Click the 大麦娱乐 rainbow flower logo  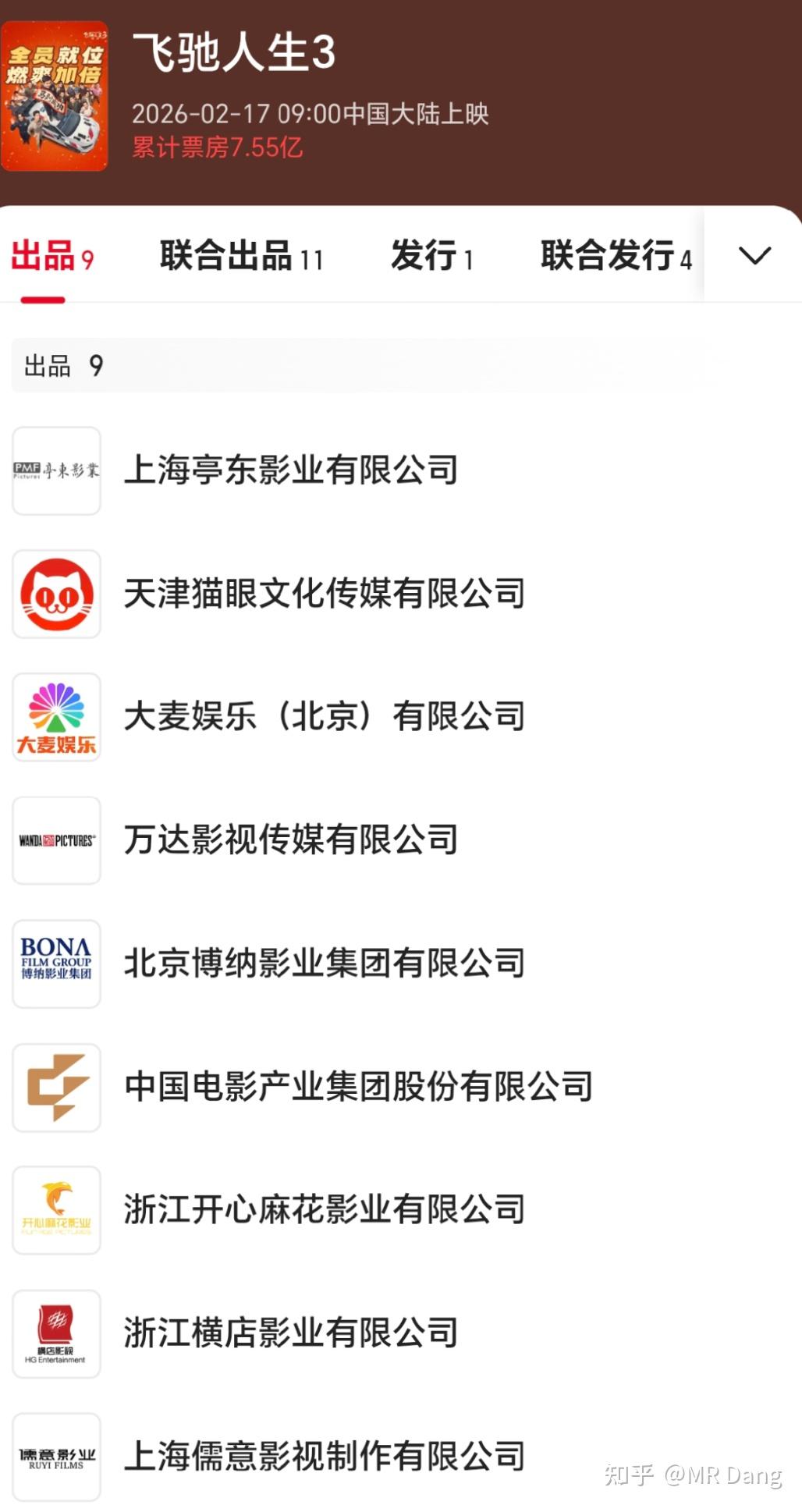tap(55, 718)
